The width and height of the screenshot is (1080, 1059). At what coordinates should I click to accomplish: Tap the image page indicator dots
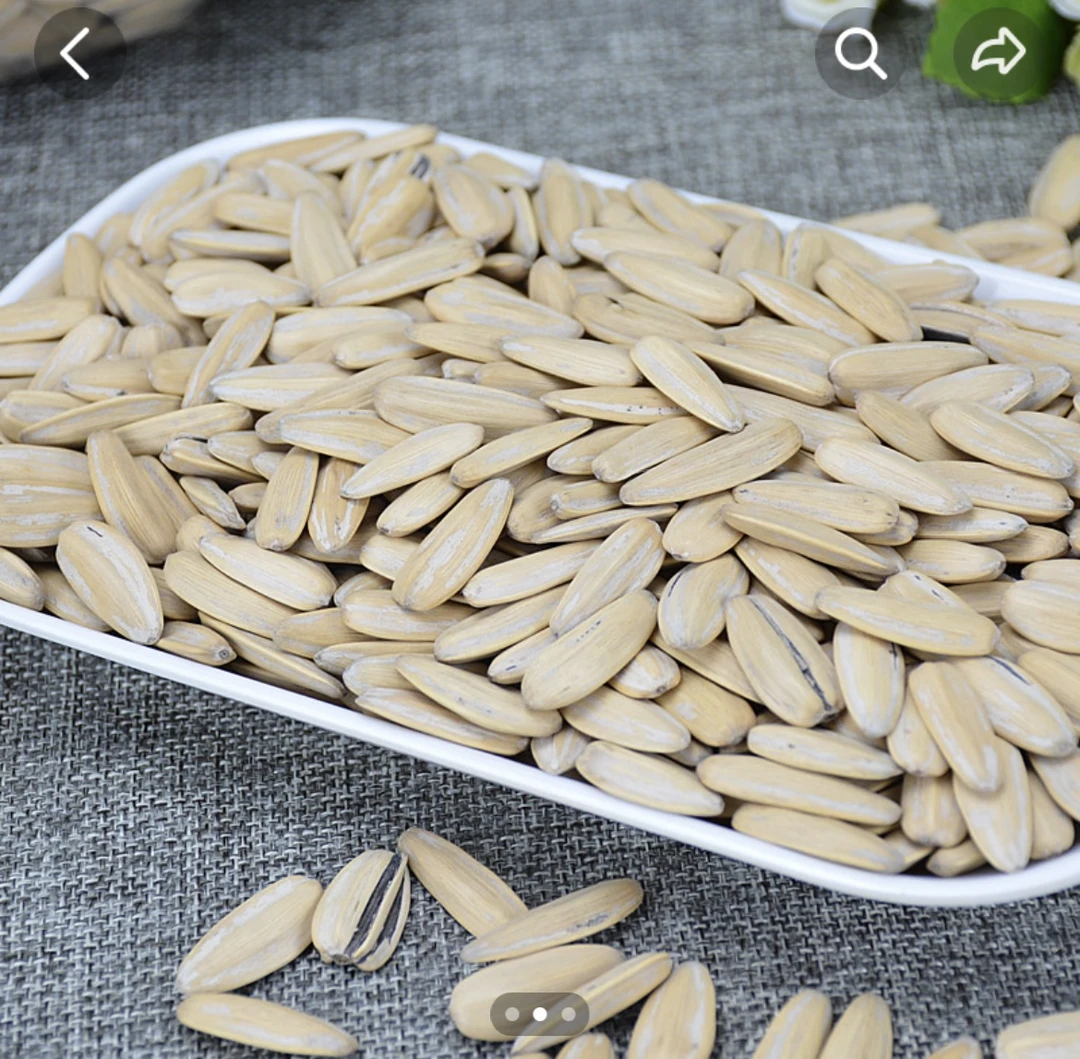tap(540, 1014)
